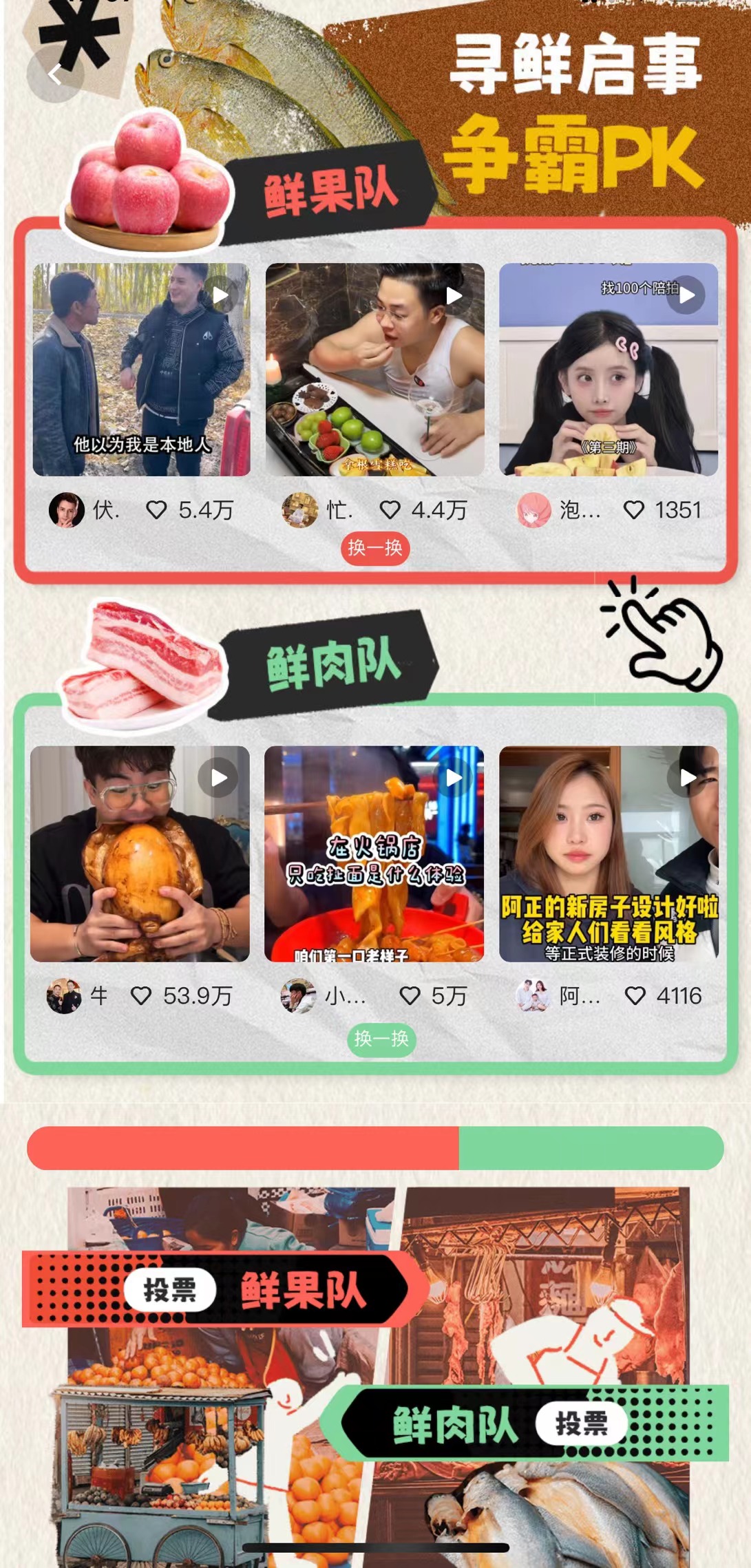Vote for 鲜果队 with 投票
The width and height of the screenshot is (751, 1568).
pyautogui.click(x=170, y=1289)
